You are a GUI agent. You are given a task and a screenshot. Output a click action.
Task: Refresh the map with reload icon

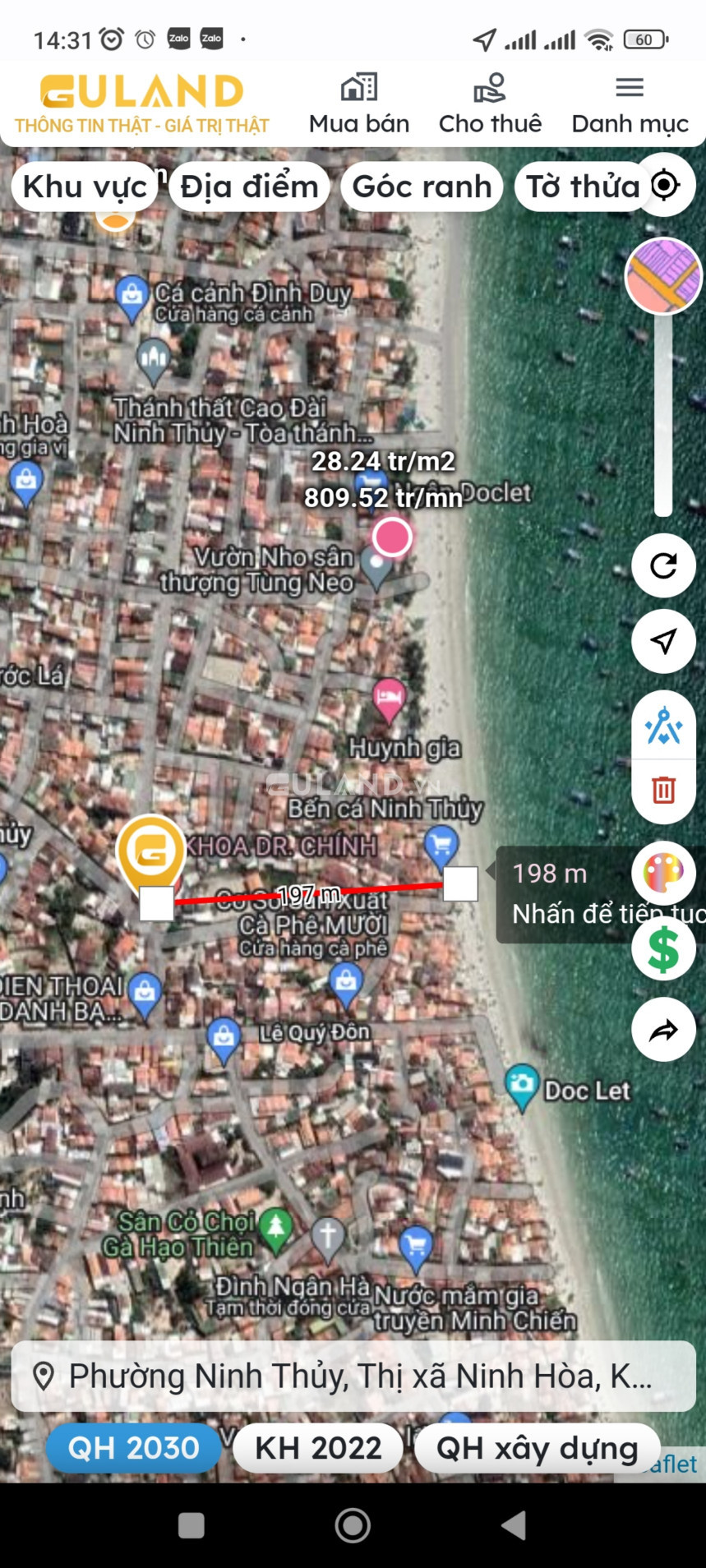pyautogui.click(x=663, y=565)
